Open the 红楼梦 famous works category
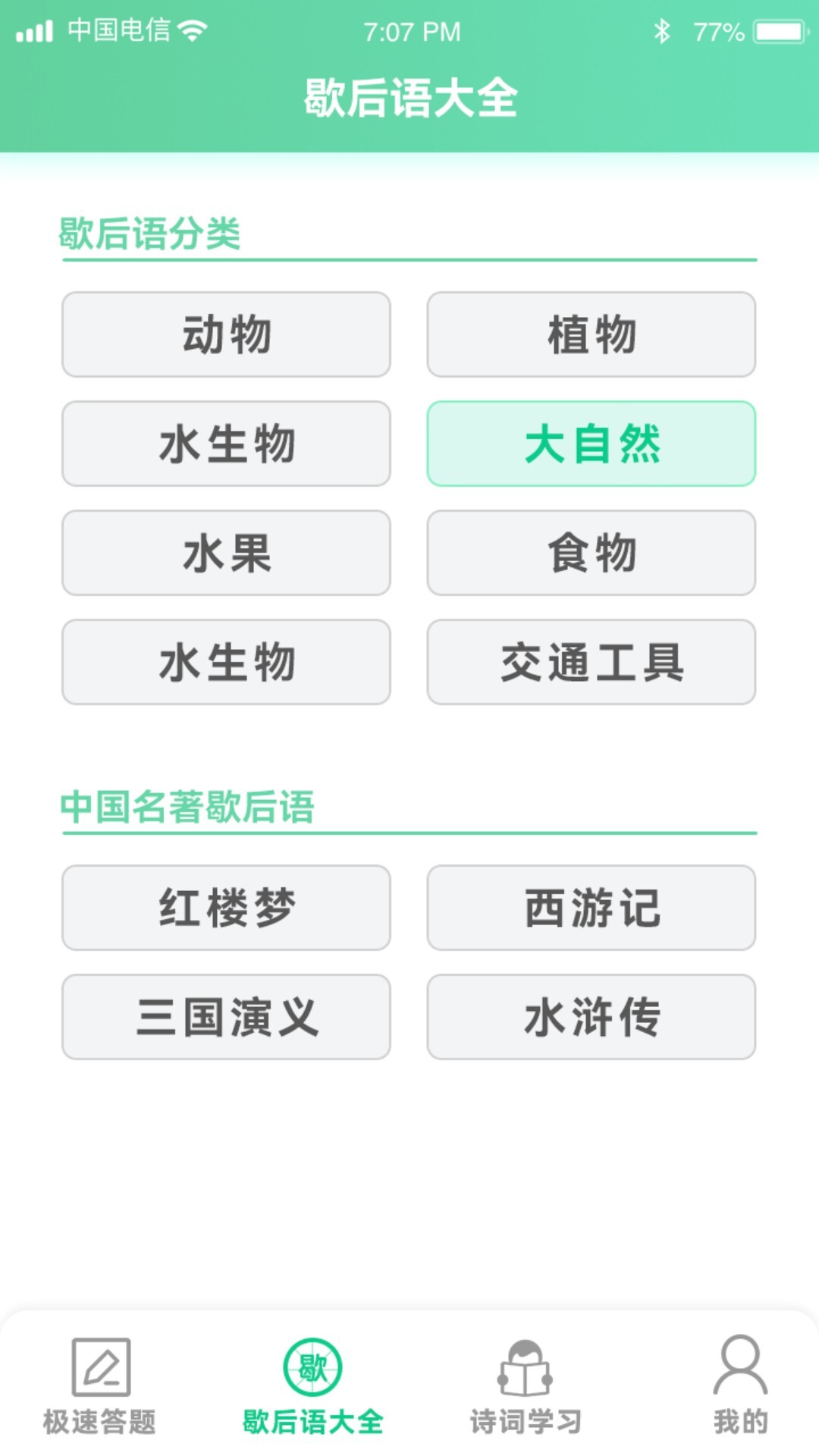 [226, 907]
